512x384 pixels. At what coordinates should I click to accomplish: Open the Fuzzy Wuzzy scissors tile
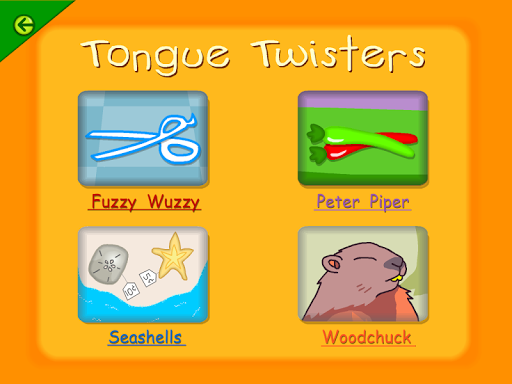[x=143, y=138]
